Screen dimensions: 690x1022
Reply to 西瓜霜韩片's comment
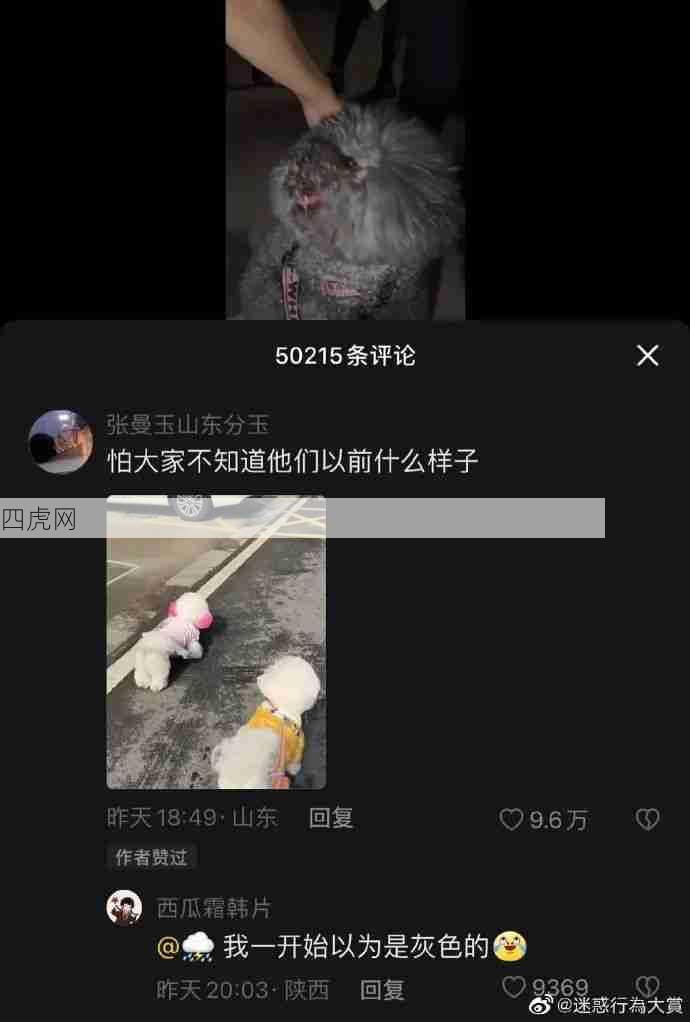coord(382,990)
